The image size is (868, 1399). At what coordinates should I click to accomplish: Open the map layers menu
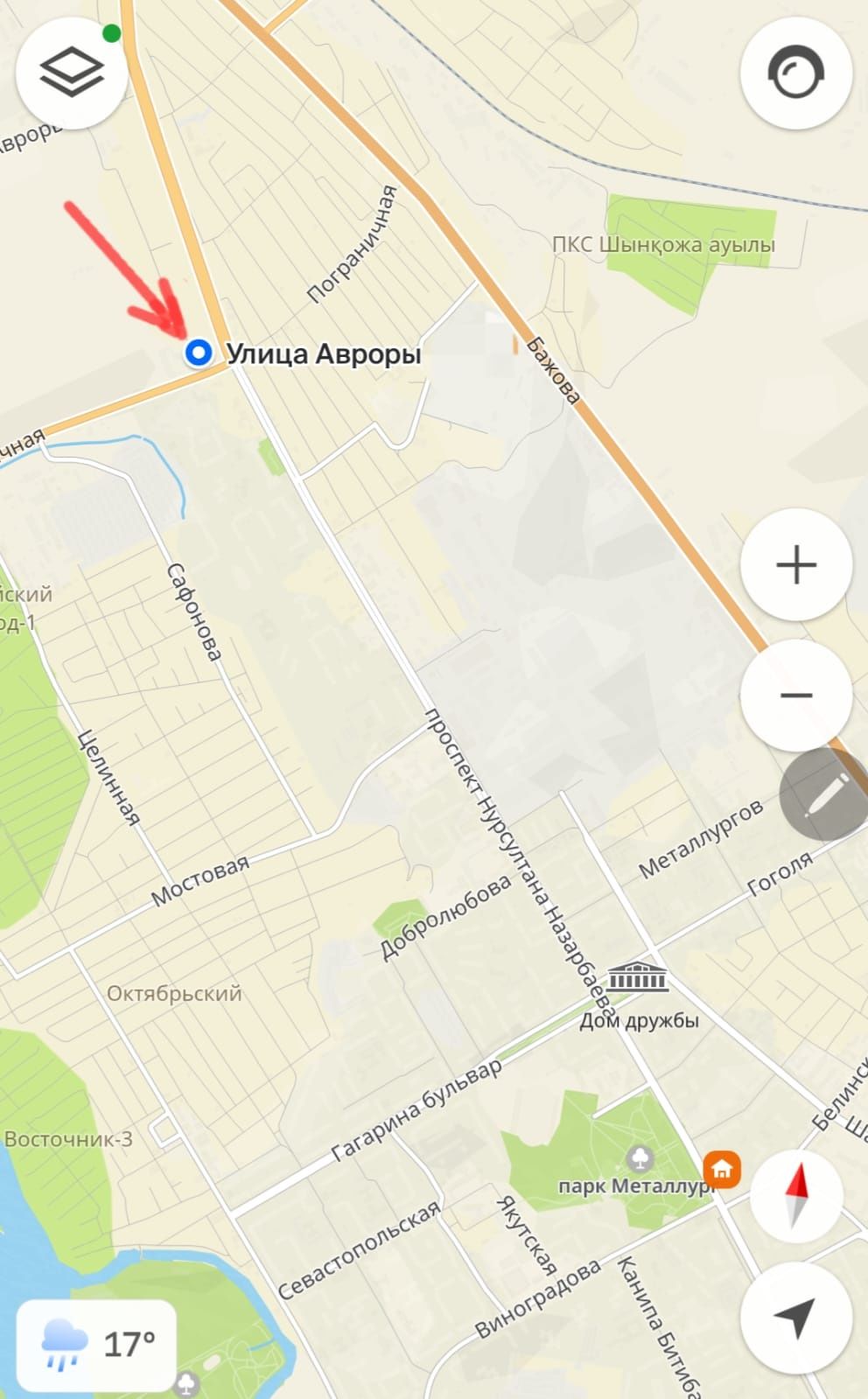(72, 72)
